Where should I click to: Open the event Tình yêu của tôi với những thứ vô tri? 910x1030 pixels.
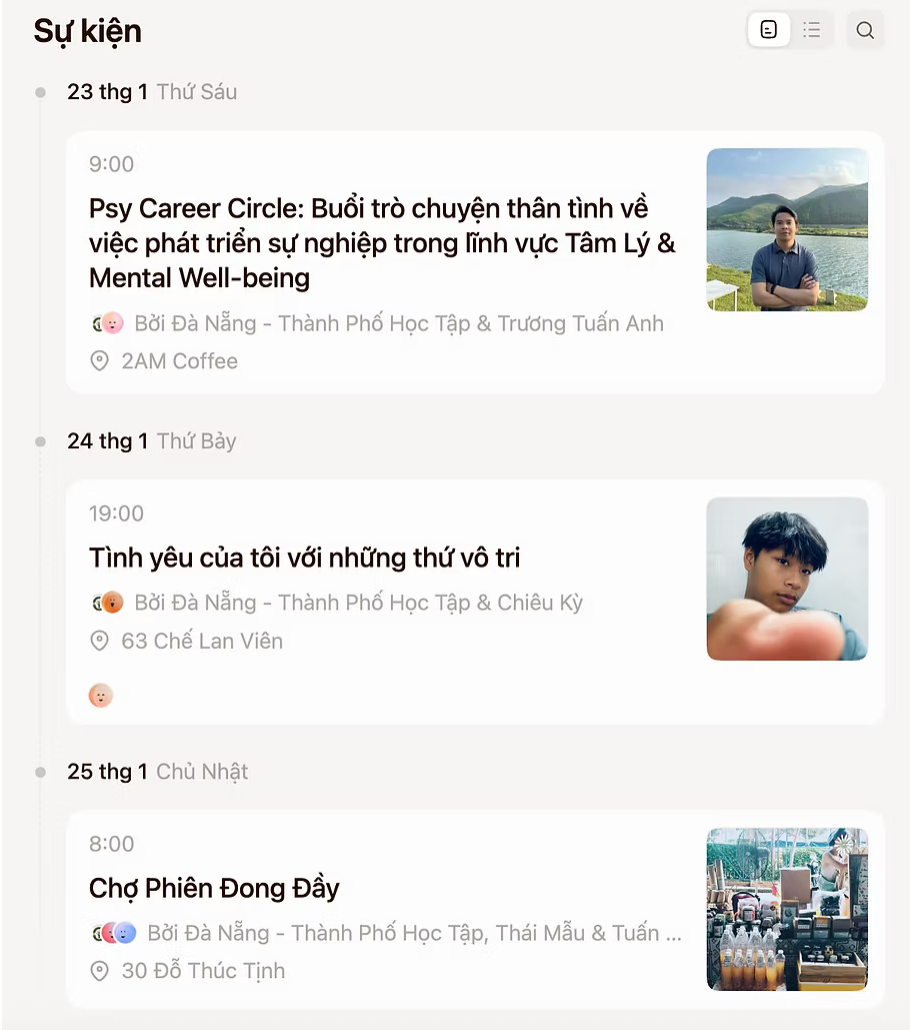(x=305, y=558)
